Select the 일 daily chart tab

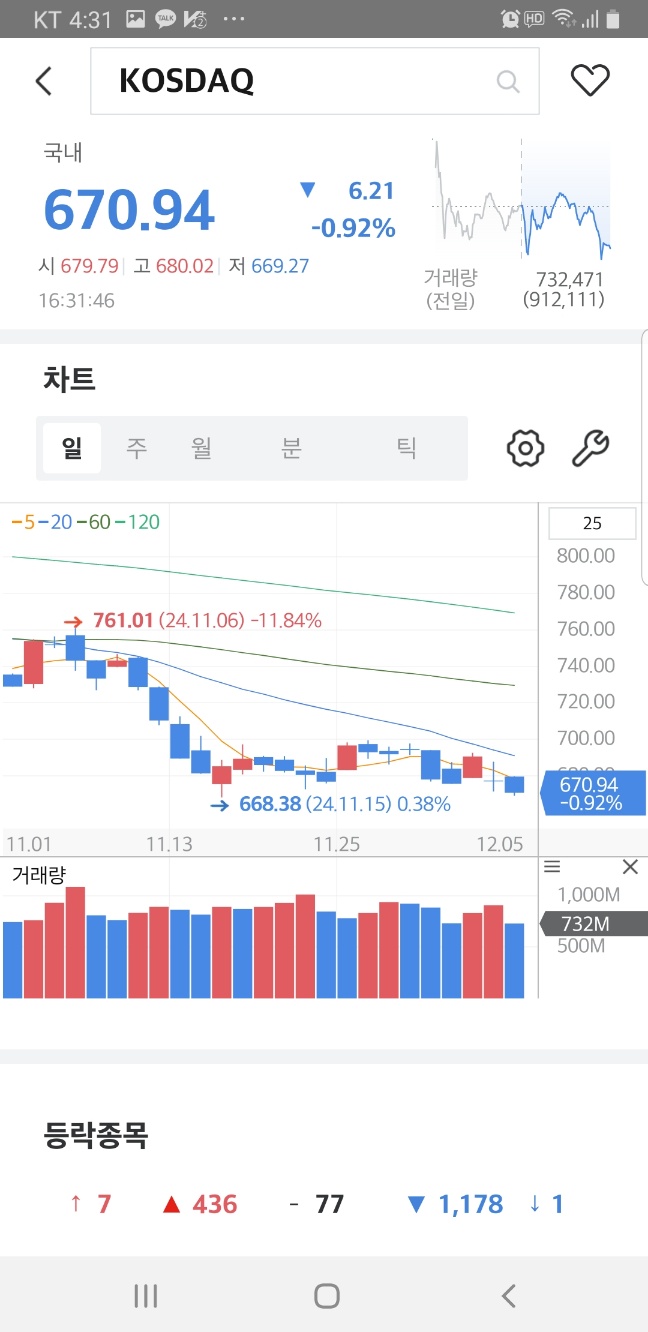tap(72, 448)
